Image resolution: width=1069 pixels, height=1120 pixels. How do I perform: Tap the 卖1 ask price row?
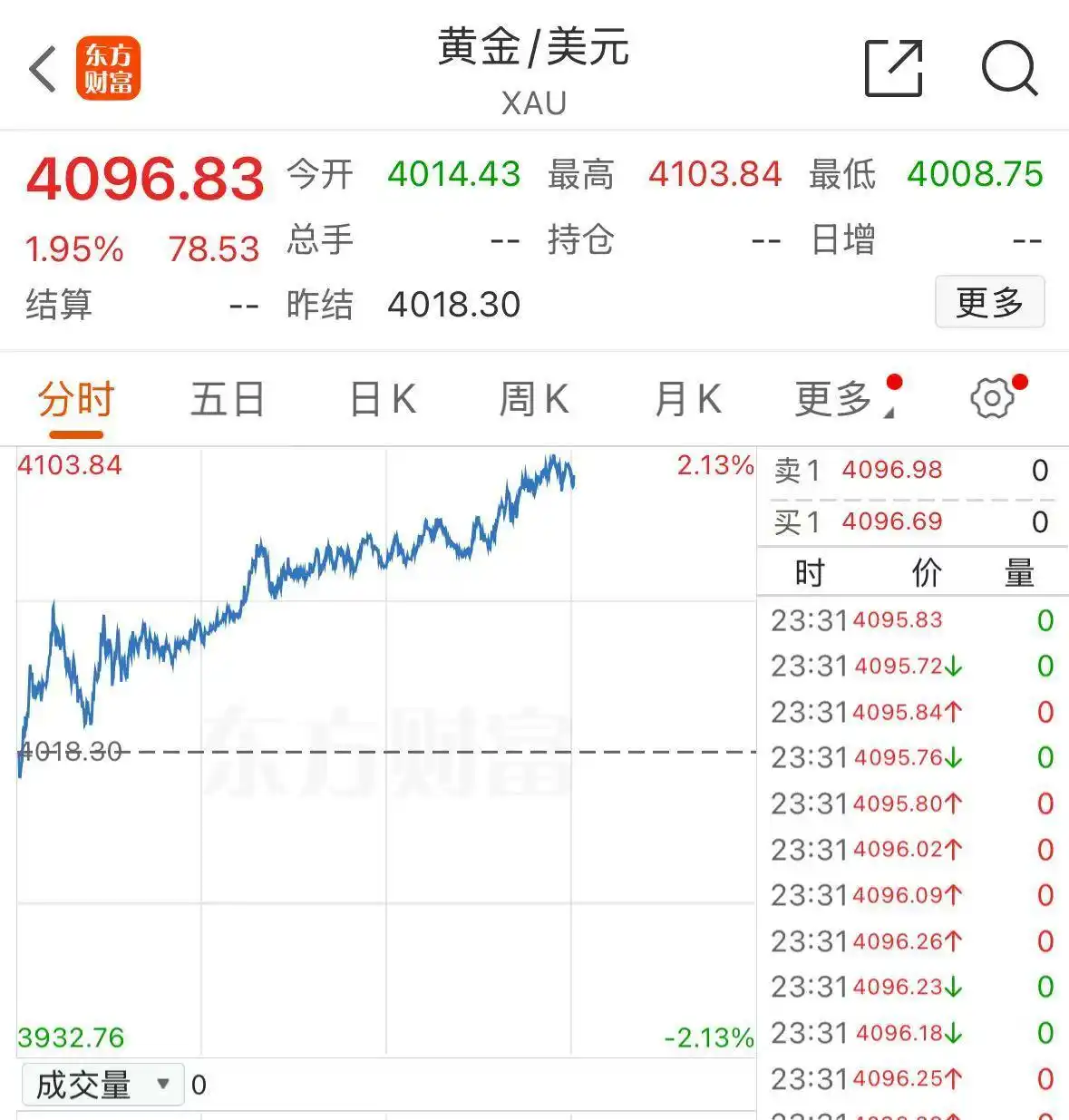tap(907, 469)
